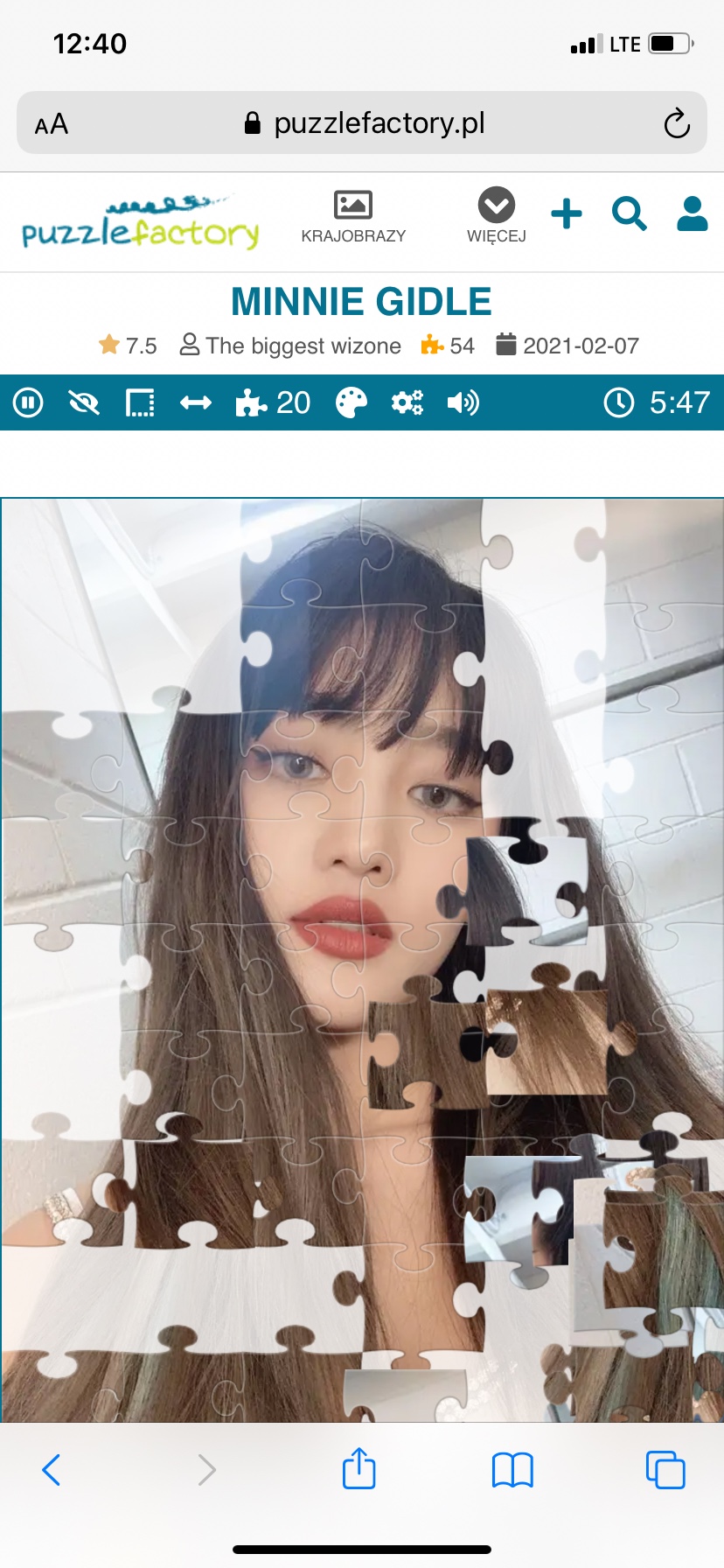Add a new puzzle with plus icon
Viewport: 724px width, 1568px height.
(567, 213)
